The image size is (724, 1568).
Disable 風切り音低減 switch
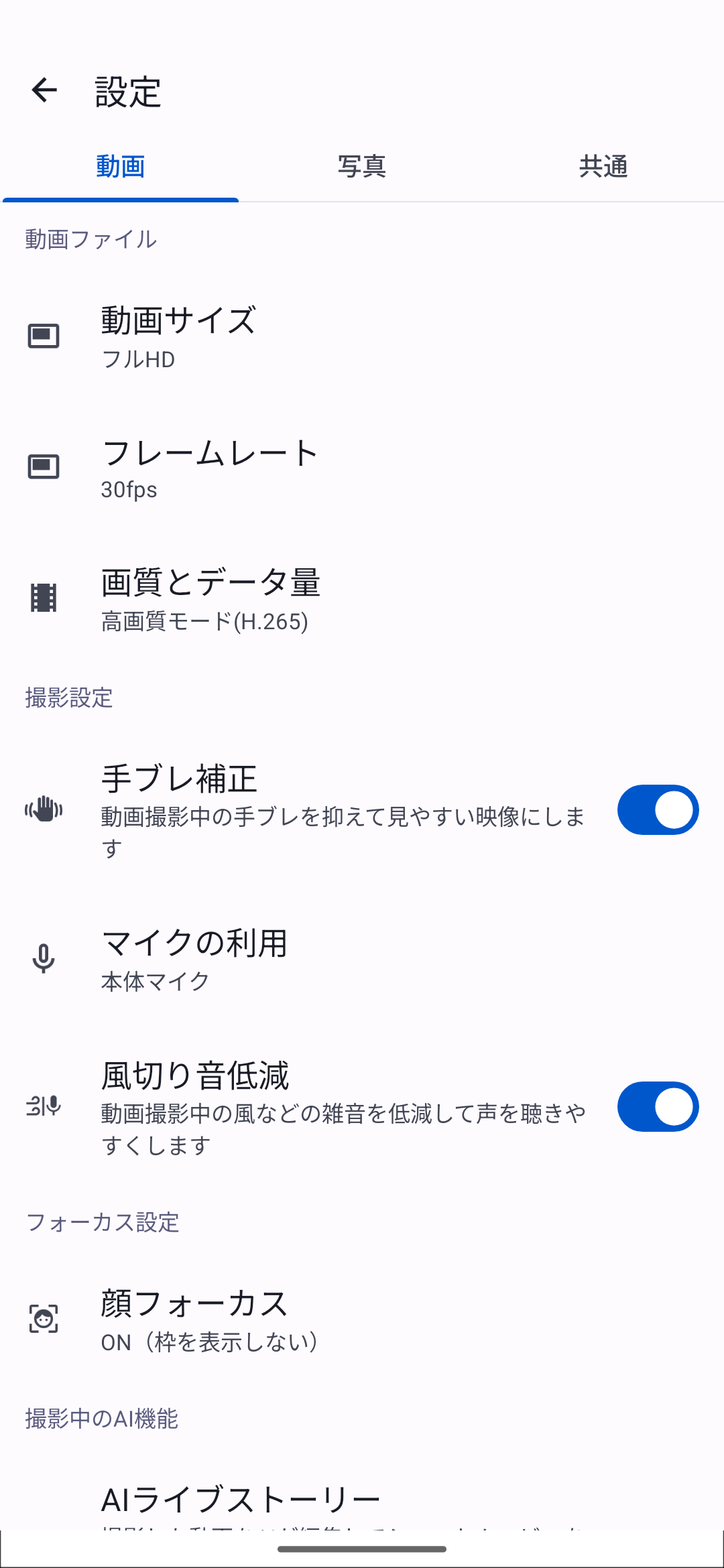tap(658, 1107)
